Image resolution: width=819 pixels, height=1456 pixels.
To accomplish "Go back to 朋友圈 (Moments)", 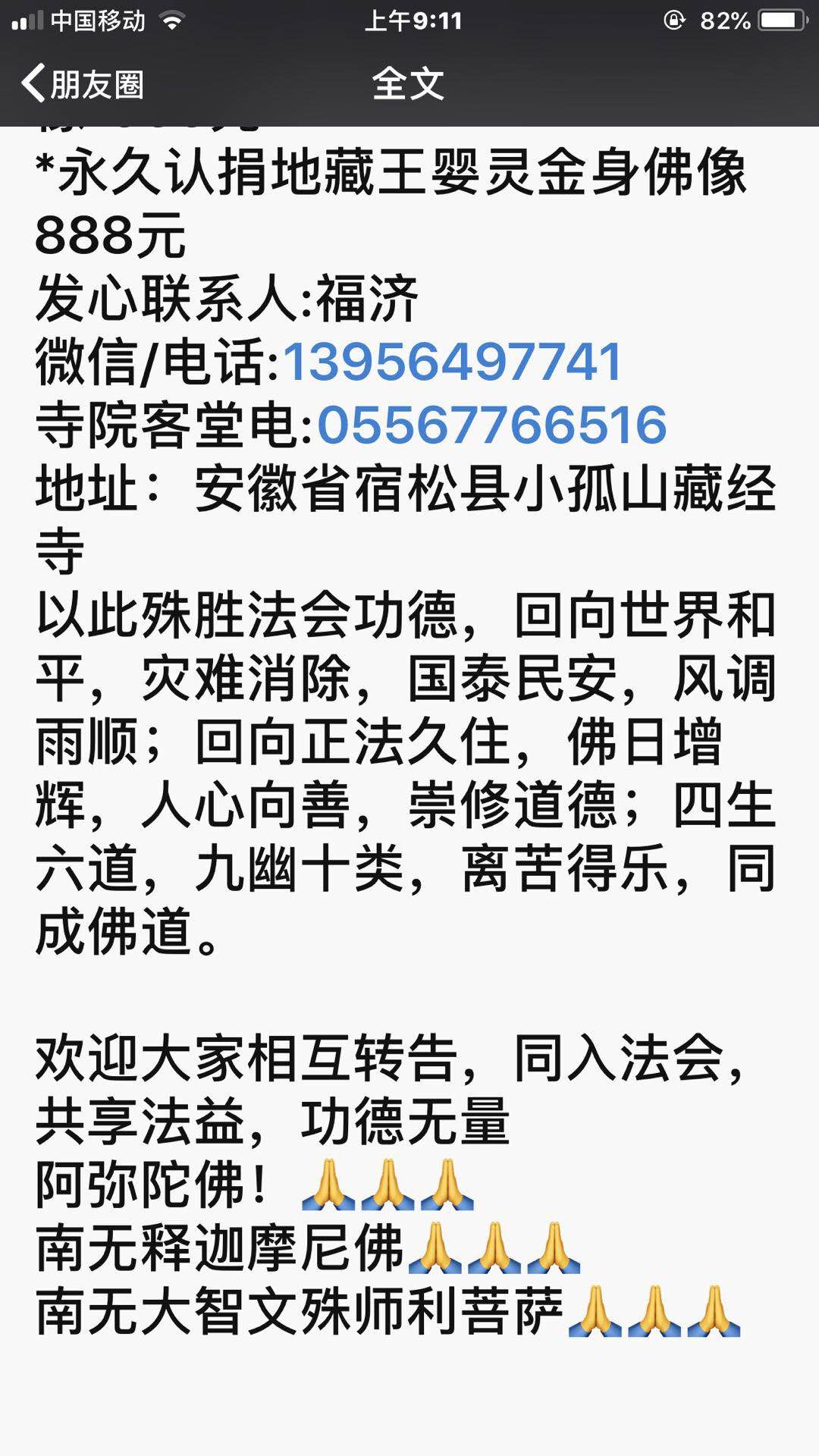I will pyautogui.click(x=82, y=83).
